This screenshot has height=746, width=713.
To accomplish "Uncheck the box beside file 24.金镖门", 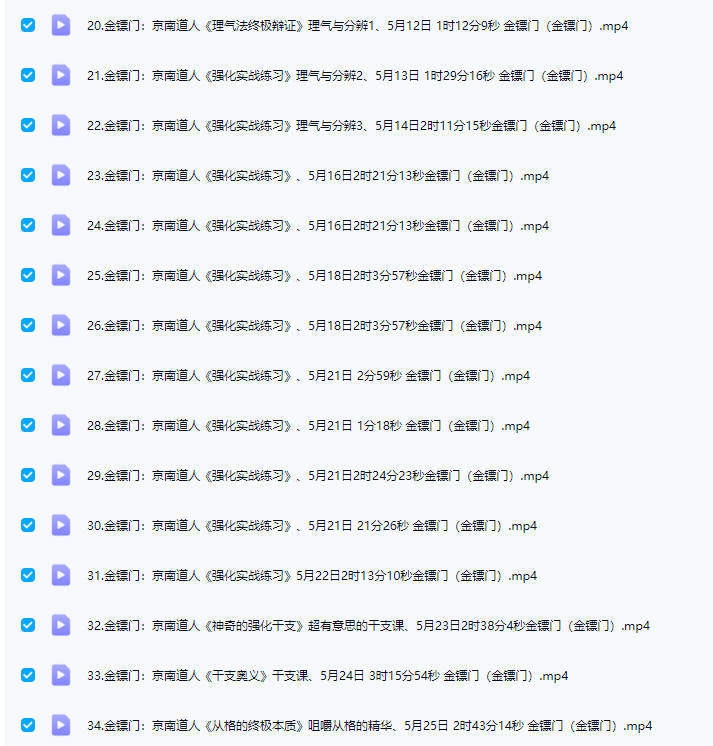I will click(28, 225).
